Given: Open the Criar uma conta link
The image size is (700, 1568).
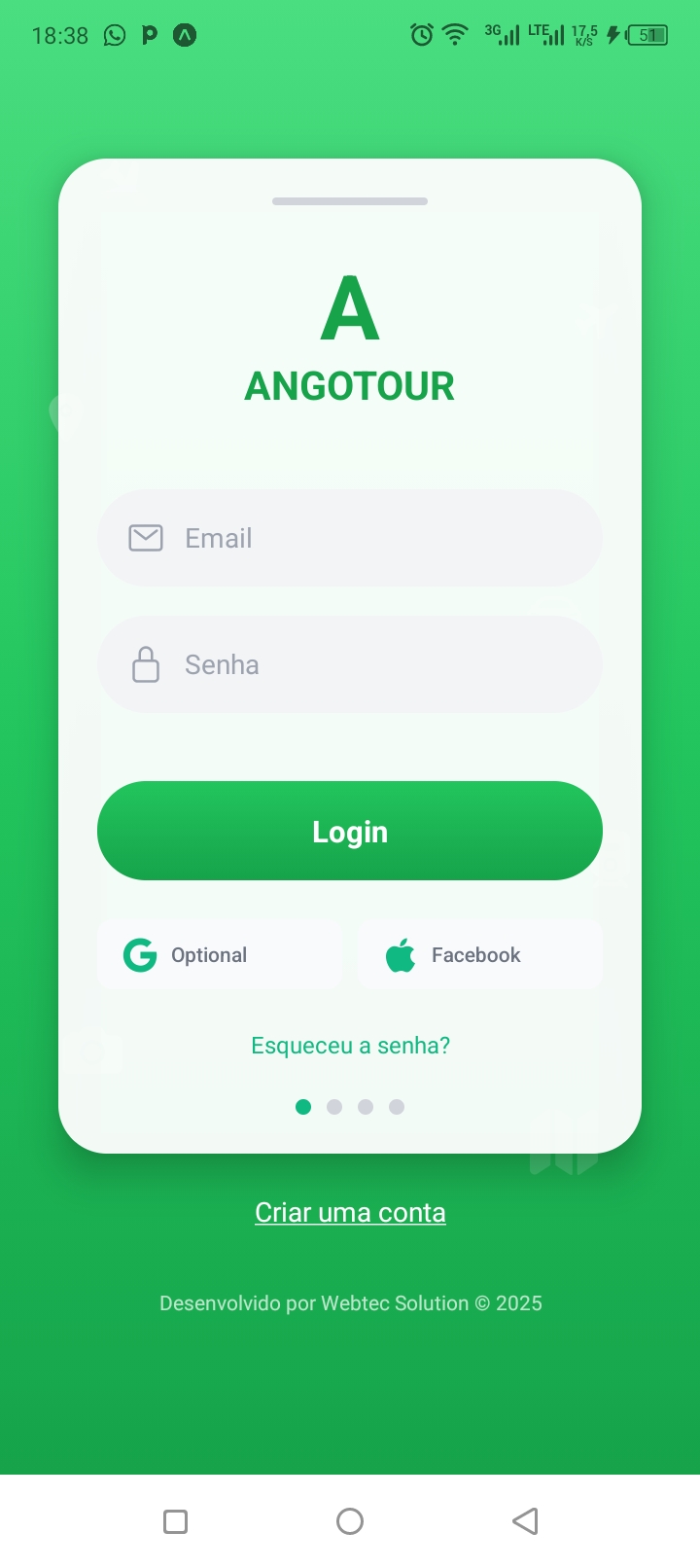Looking at the screenshot, I should tap(350, 1213).
